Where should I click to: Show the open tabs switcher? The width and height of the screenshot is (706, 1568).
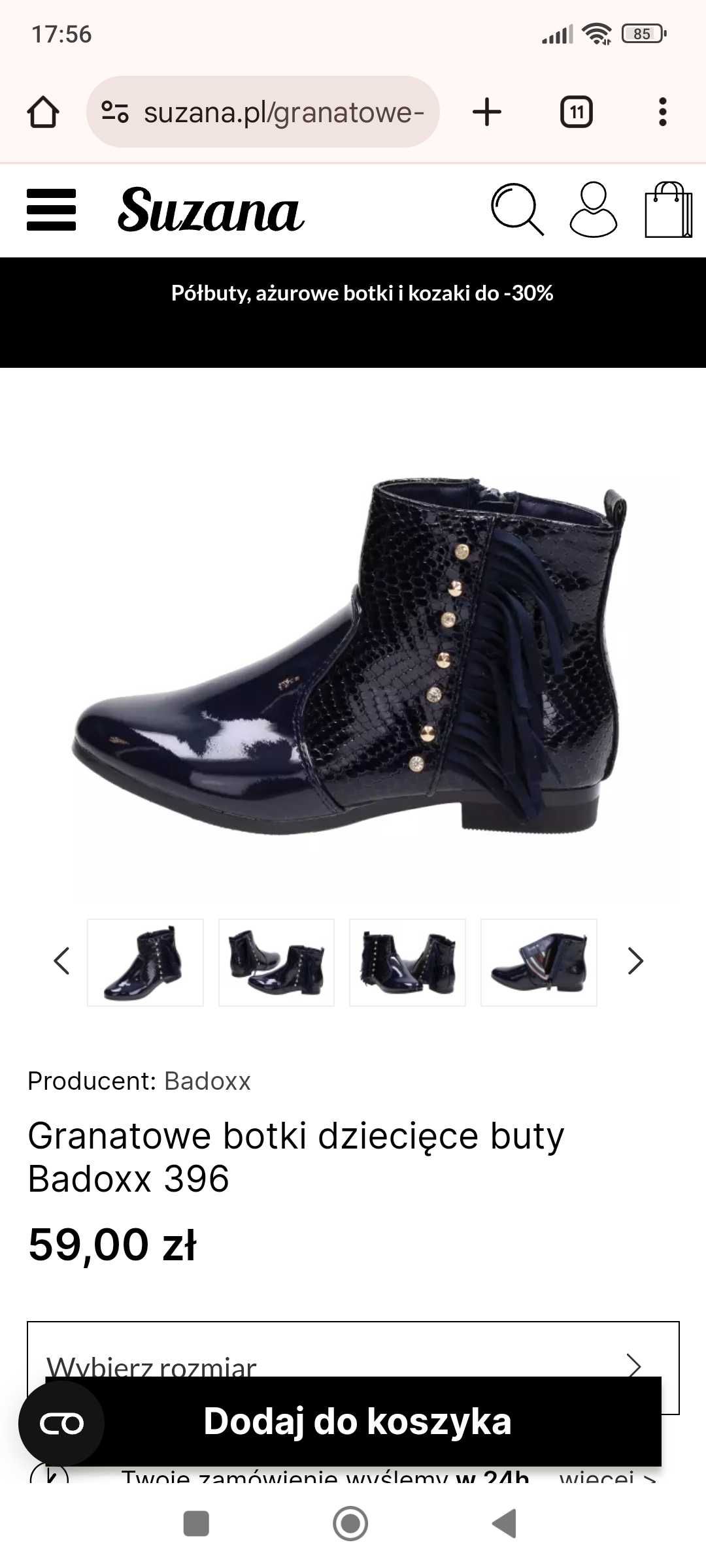point(576,112)
